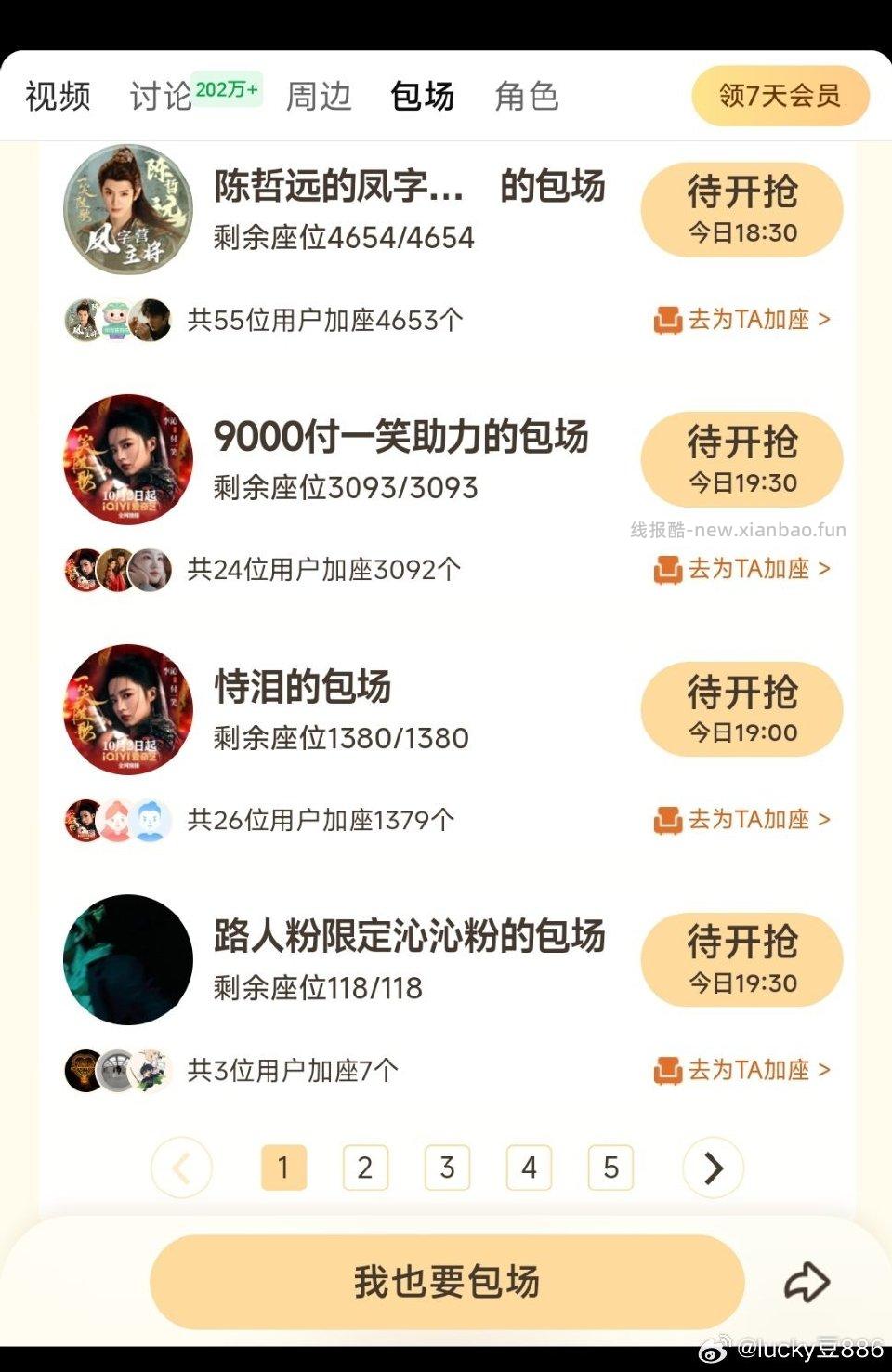Click the sofa seat icon in 路人粉's row

[667, 1070]
